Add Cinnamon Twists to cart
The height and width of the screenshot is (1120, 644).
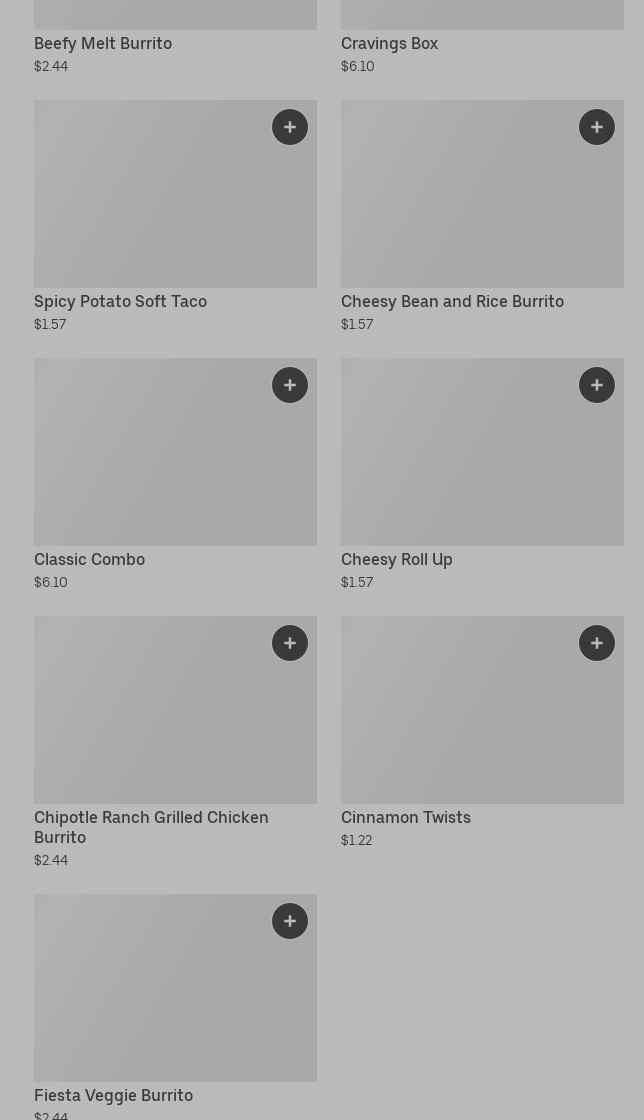597,643
